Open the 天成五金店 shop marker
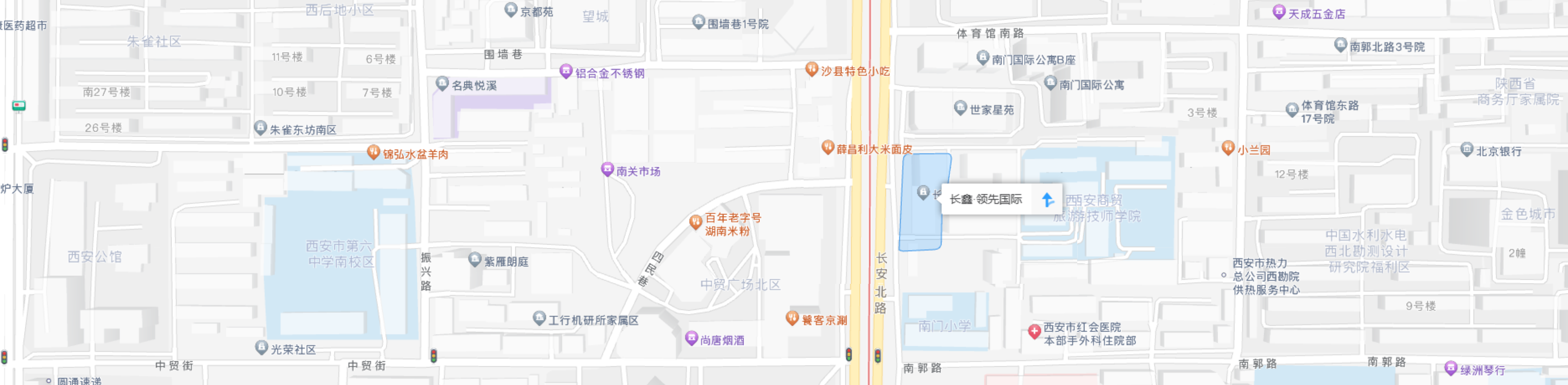The image size is (1568, 385). (1279, 12)
